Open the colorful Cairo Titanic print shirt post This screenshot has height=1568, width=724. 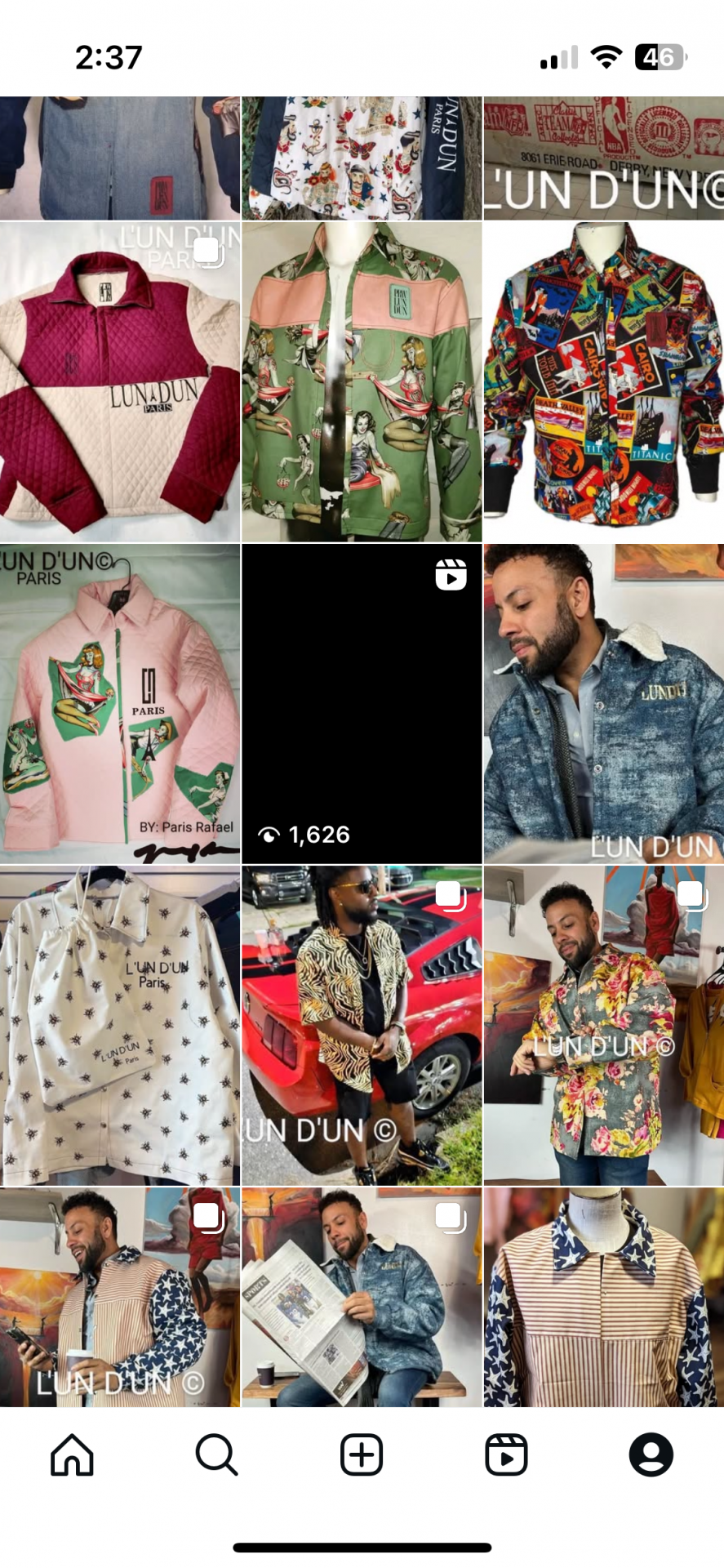coord(603,381)
